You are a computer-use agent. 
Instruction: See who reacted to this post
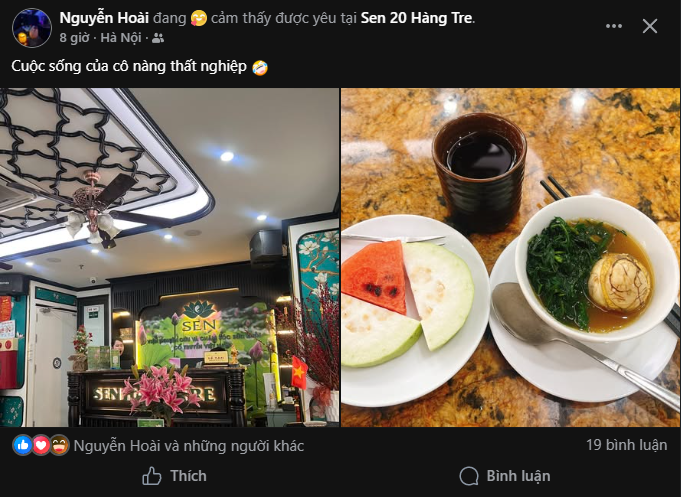[x=188, y=446]
